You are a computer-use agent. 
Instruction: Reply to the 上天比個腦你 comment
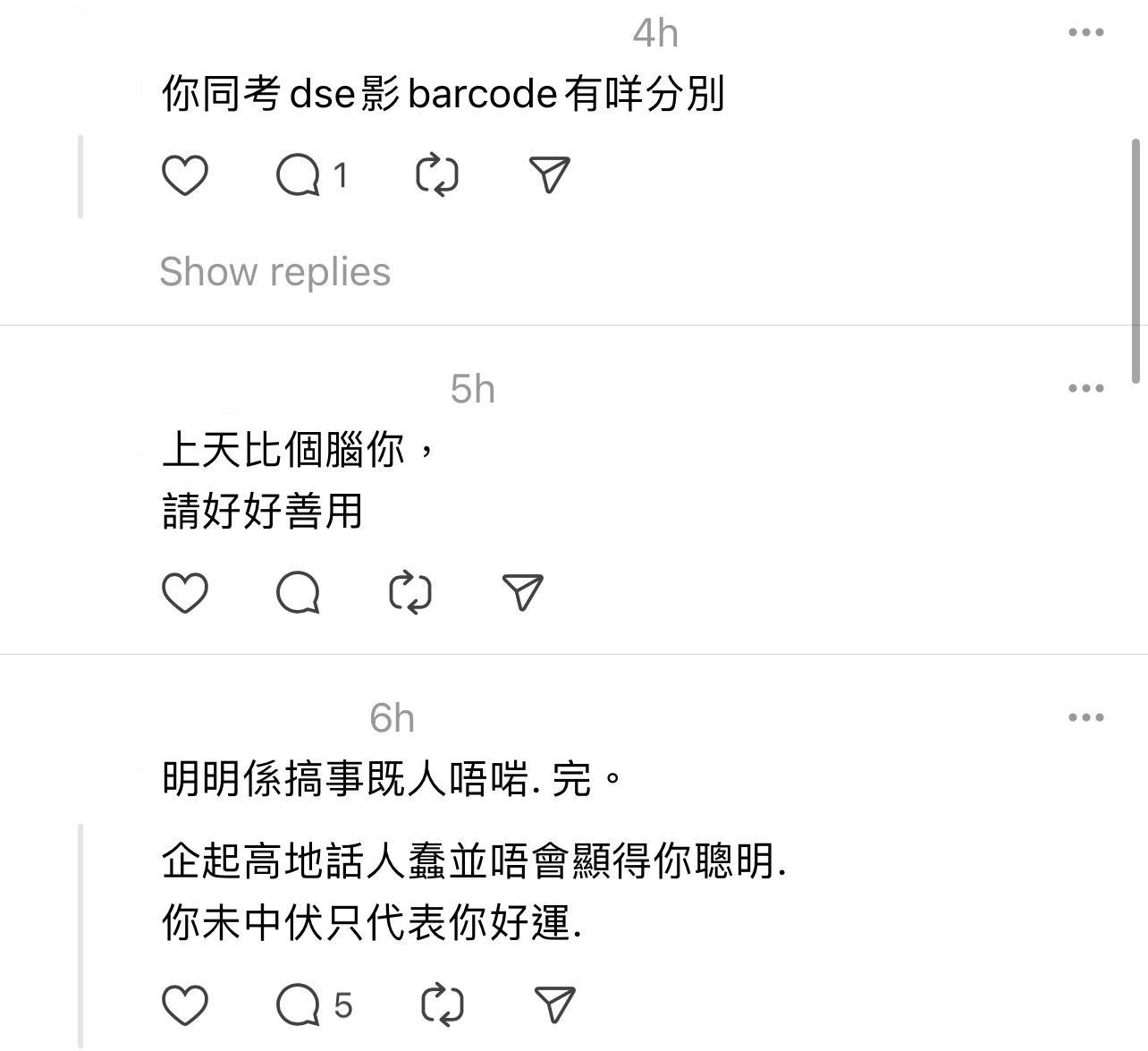pyautogui.click(x=299, y=592)
